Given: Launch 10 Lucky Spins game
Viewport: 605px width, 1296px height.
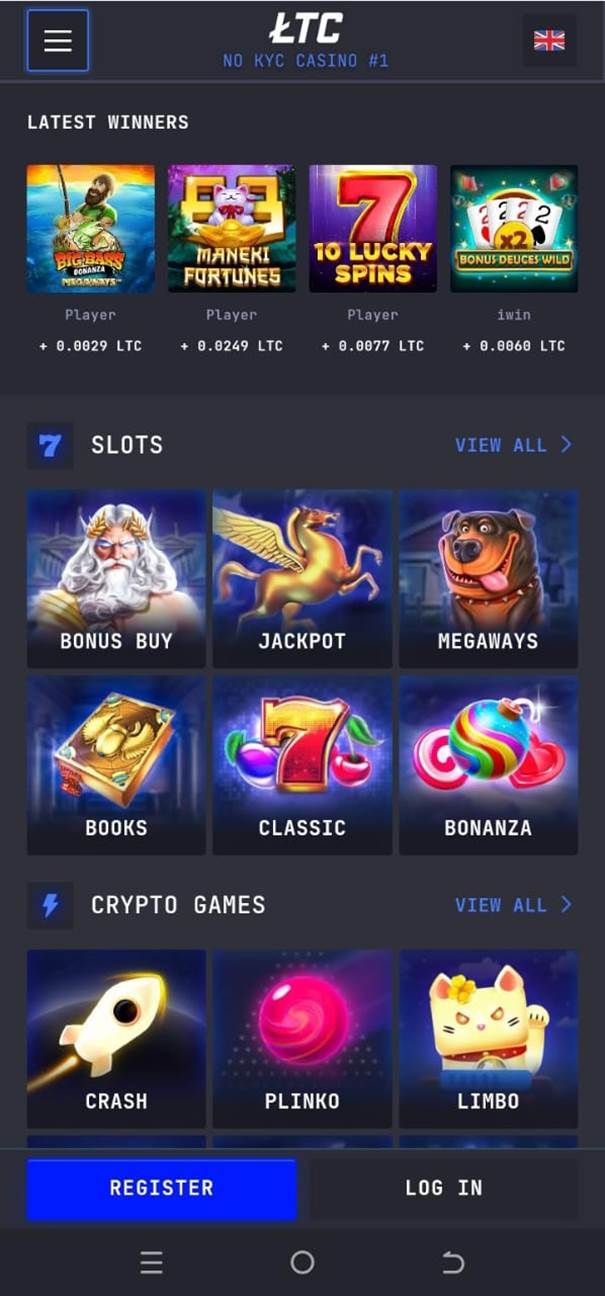Looking at the screenshot, I should tap(373, 229).
